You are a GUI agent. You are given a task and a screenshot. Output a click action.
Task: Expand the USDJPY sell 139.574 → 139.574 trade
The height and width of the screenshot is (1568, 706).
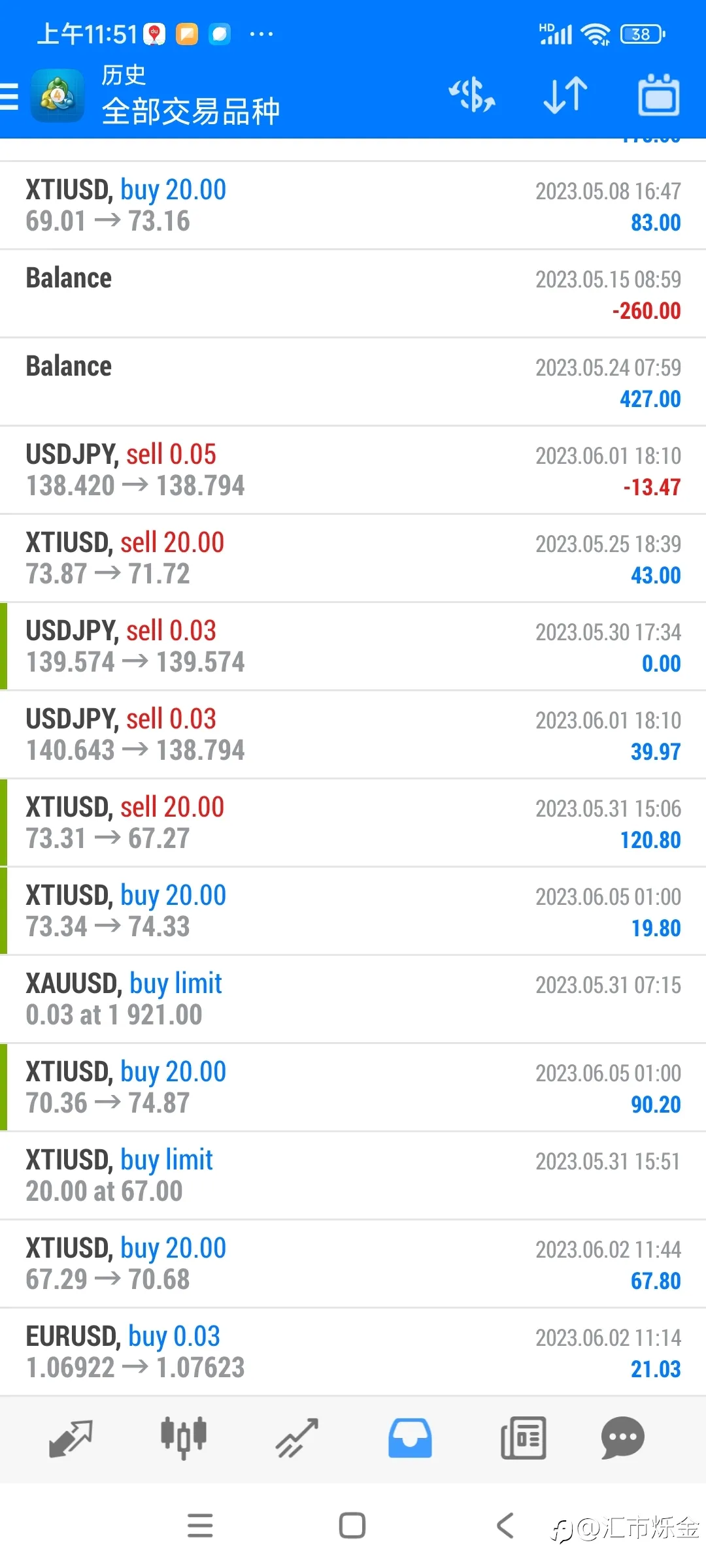click(x=353, y=646)
